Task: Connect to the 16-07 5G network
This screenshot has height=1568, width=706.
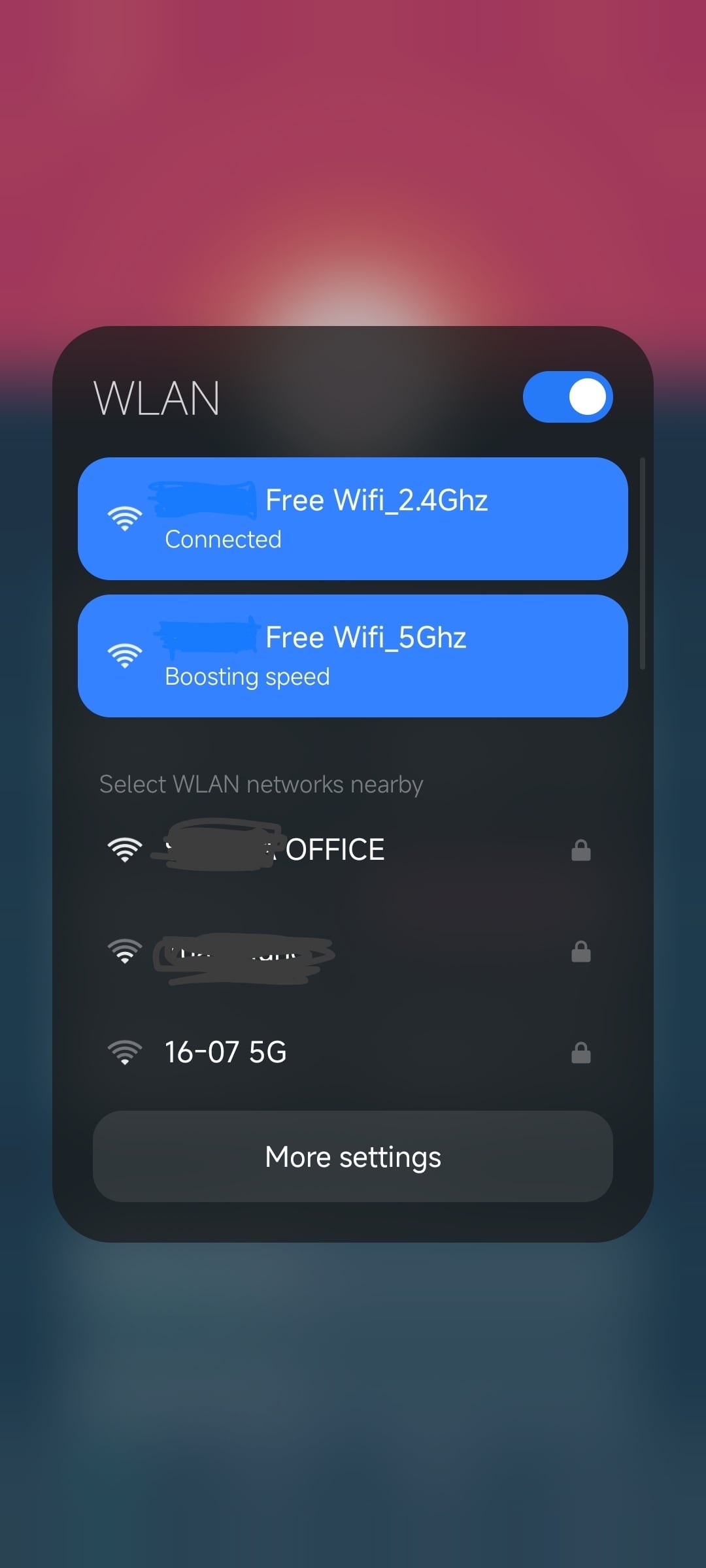Action: pyautogui.click(x=353, y=1053)
